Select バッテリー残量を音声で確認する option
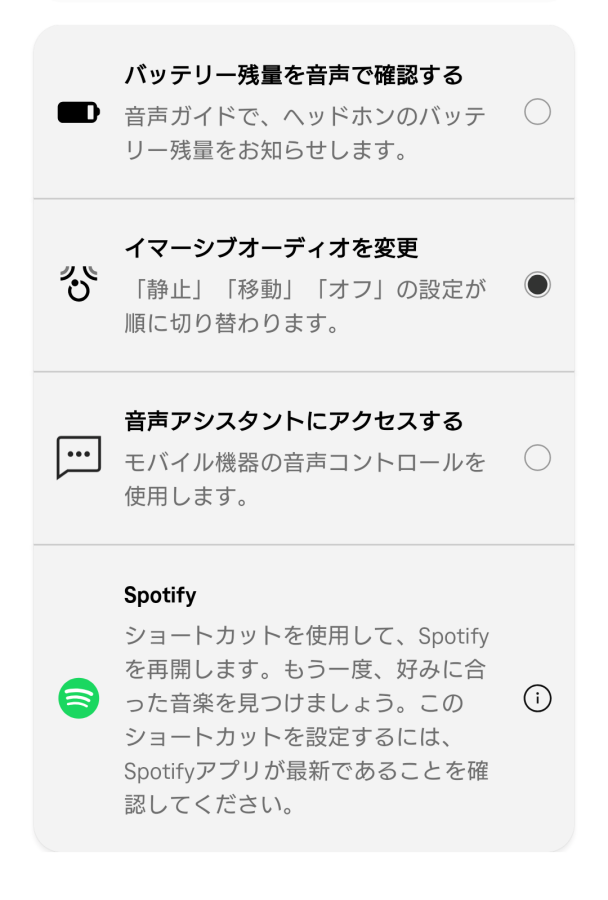Viewport: 608px width, 900px height. pyautogui.click(x=537, y=112)
